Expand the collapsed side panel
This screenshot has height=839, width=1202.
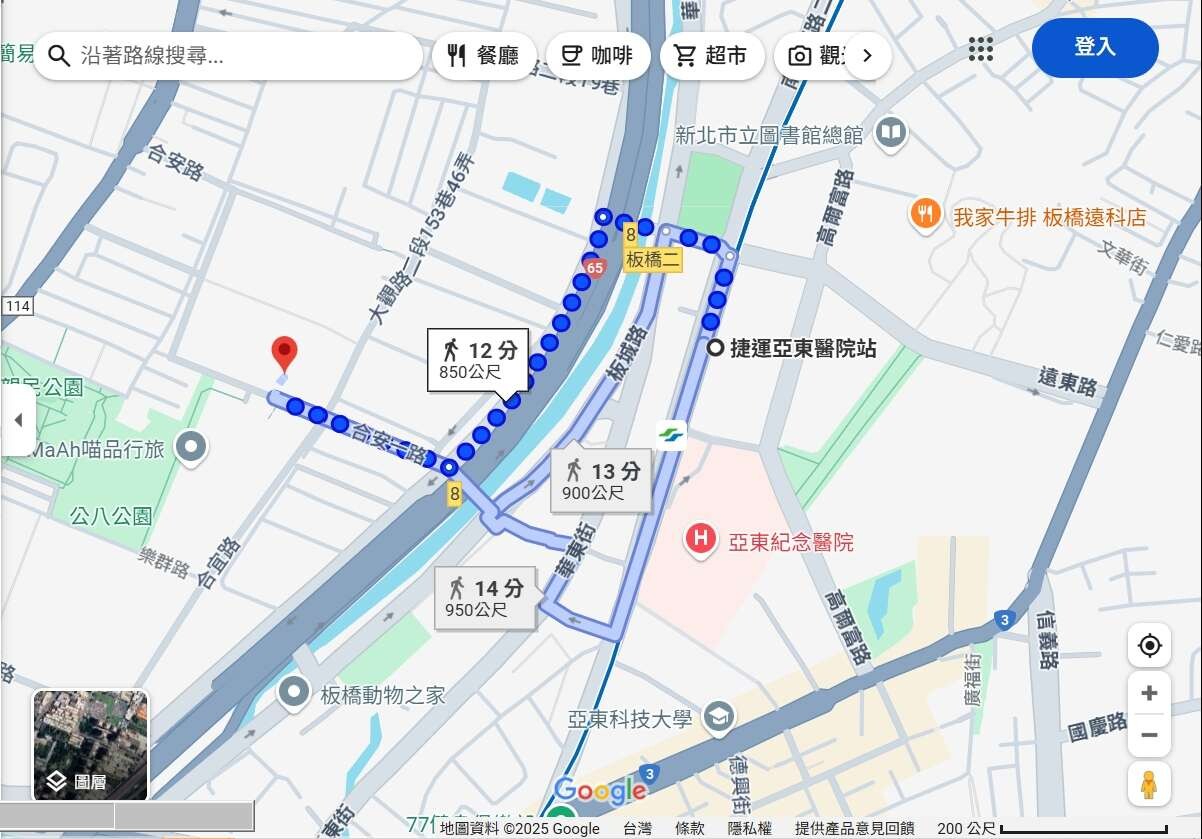tap(17, 420)
